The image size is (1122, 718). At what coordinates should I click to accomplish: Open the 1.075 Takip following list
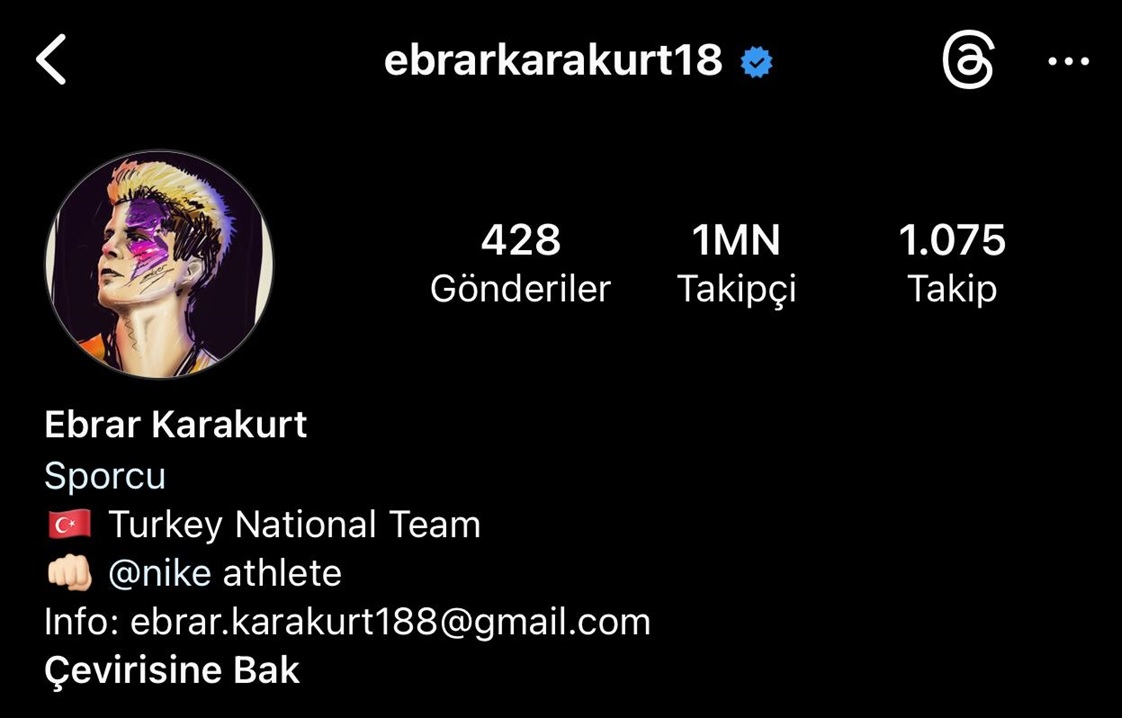tap(951, 264)
